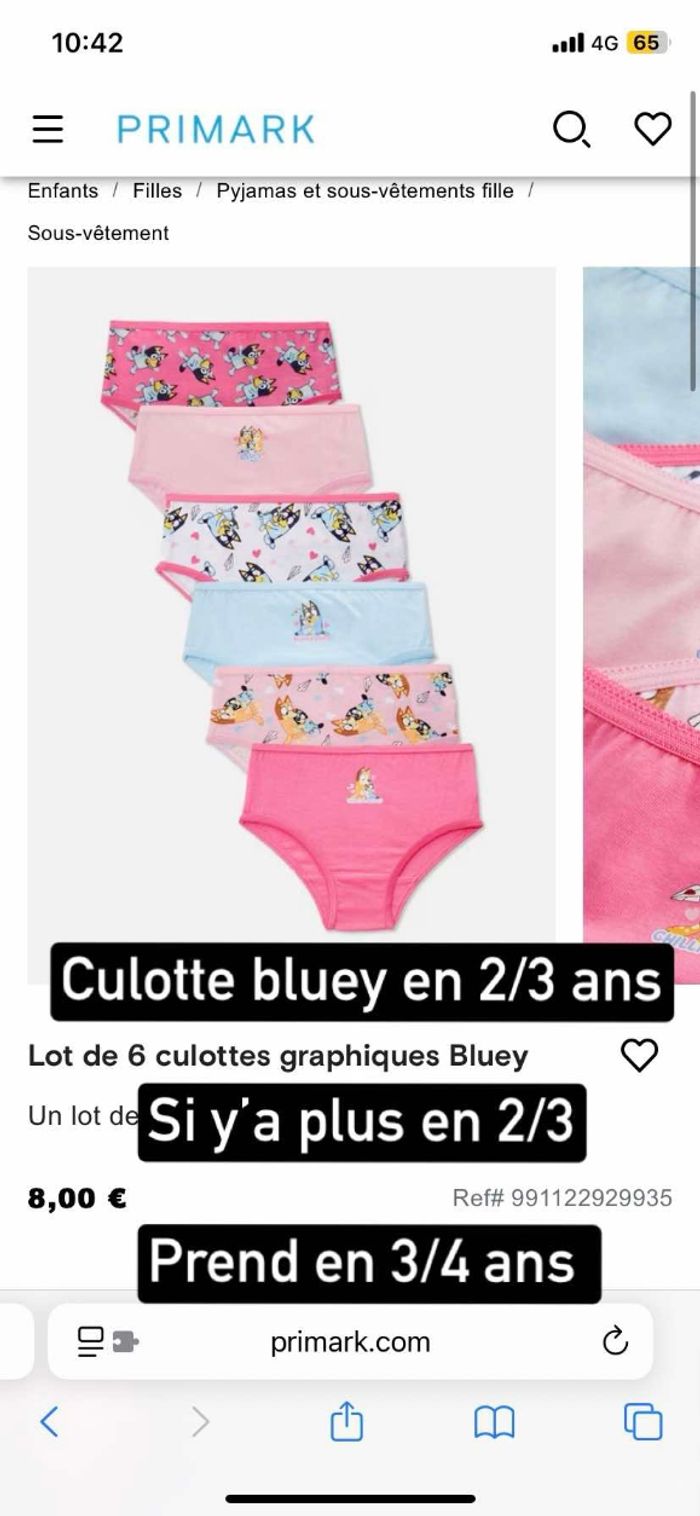Add the Bluey culottes lot to favourites
Viewport: 700px width, 1516px height.
click(639, 1054)
